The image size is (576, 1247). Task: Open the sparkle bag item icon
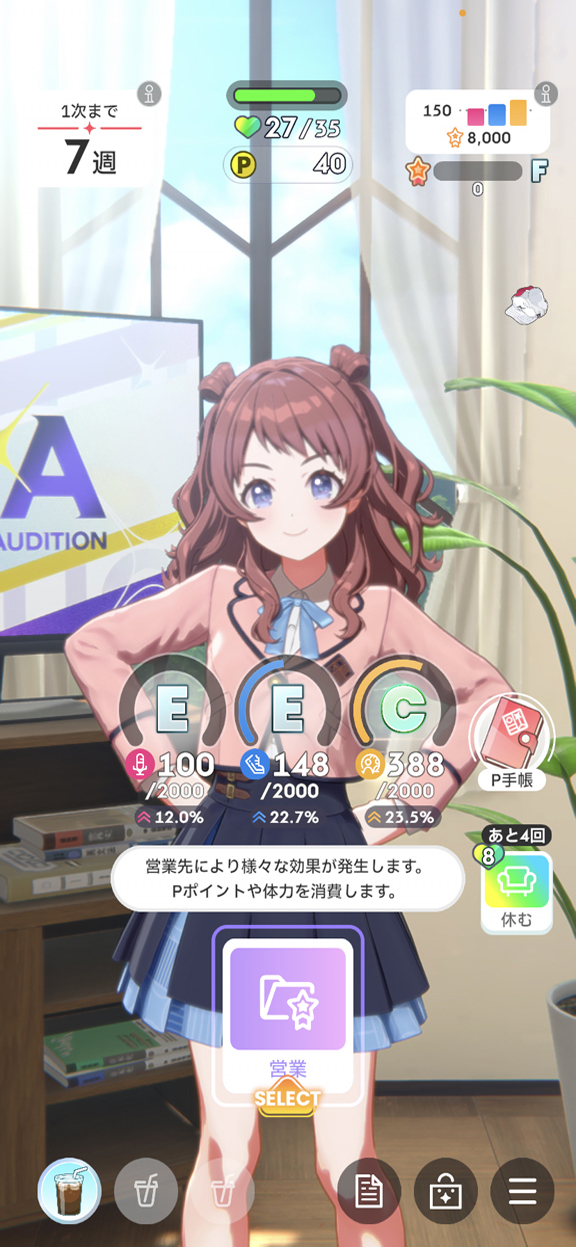[446, 1191]
